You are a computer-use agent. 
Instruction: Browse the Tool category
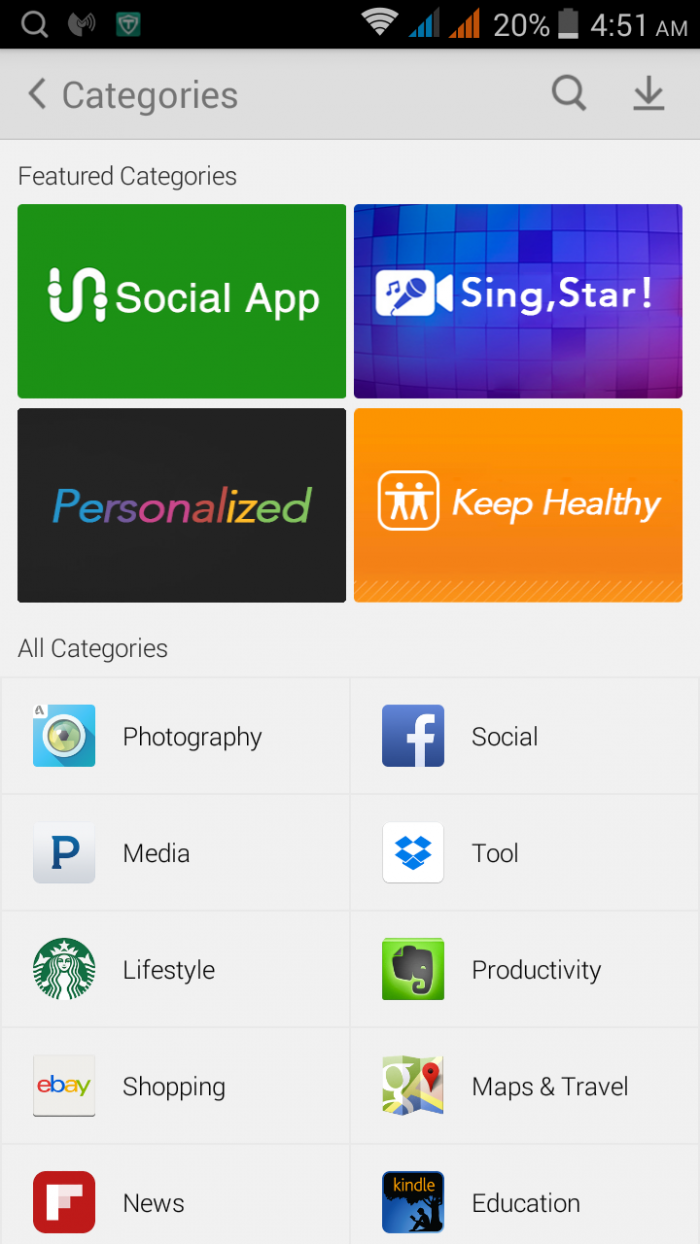[524, 853]
